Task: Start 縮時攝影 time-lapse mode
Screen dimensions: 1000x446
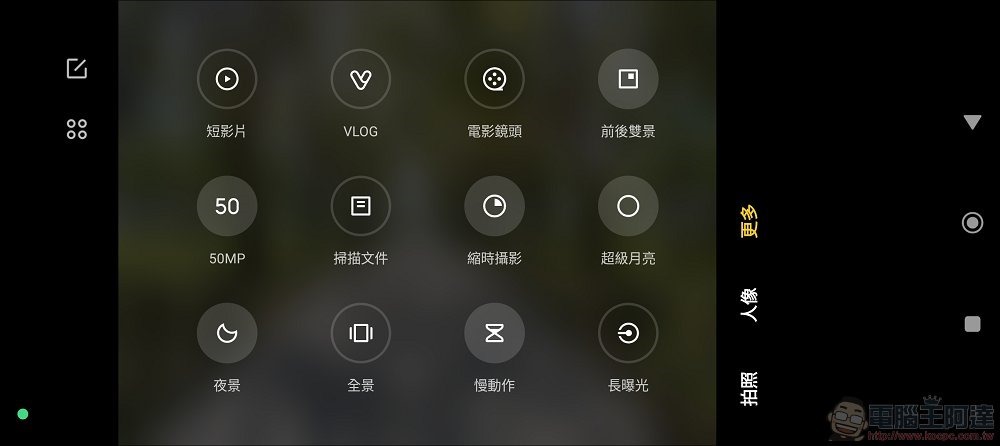Action: click(x=494, y=206)
